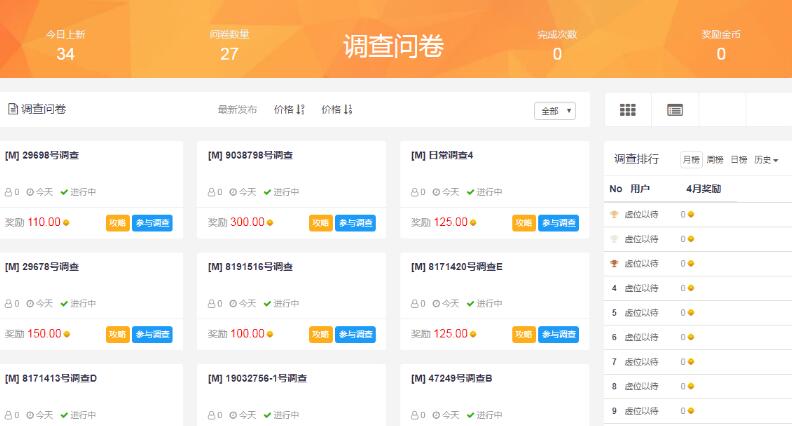Viewport: 792px width, 426px height.
Task: Tap 参与调查 for 8171420号调查E
Action: (559, 334)
